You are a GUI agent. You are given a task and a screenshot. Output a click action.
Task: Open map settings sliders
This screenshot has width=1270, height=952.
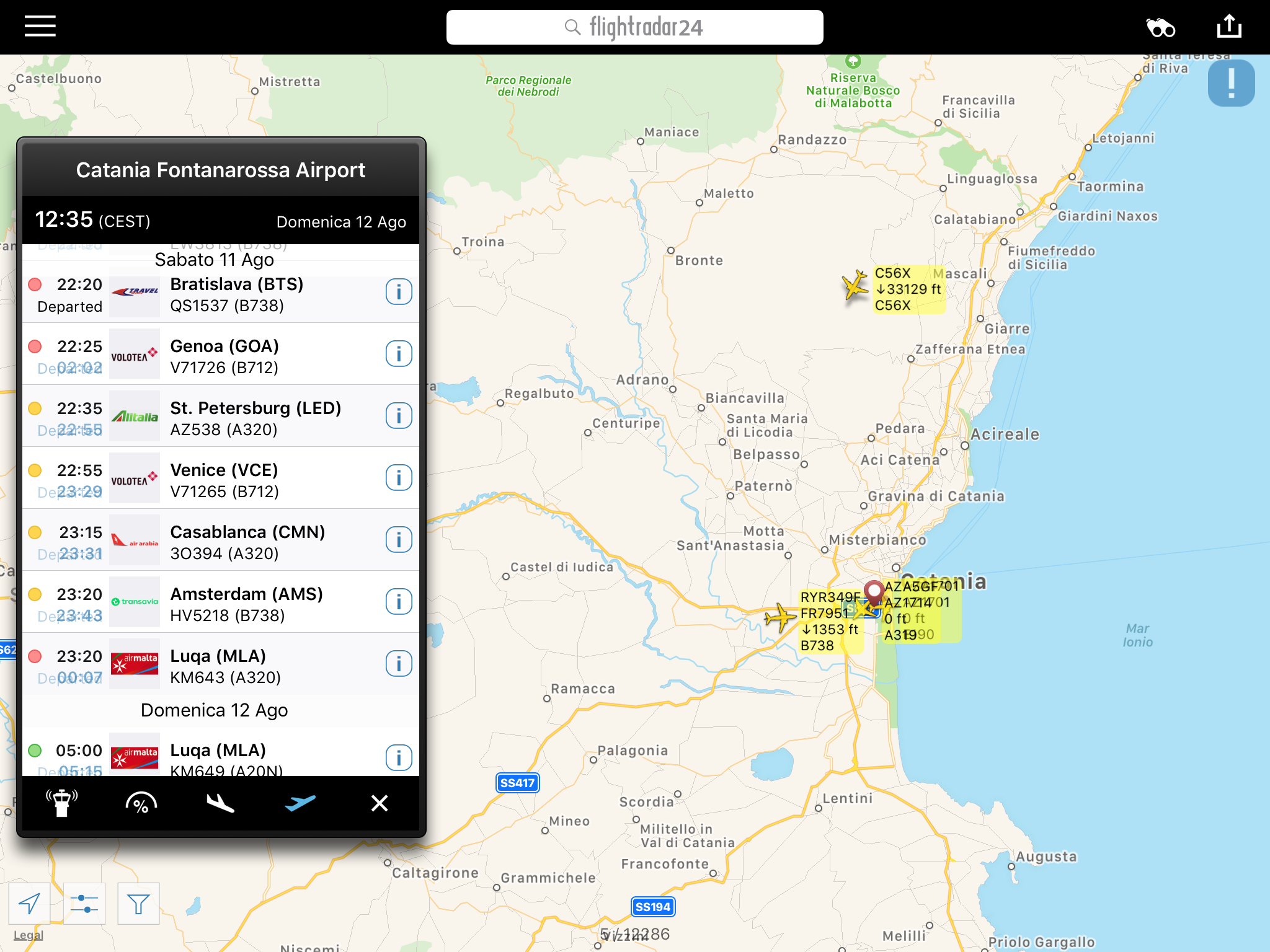coord(84,903)
